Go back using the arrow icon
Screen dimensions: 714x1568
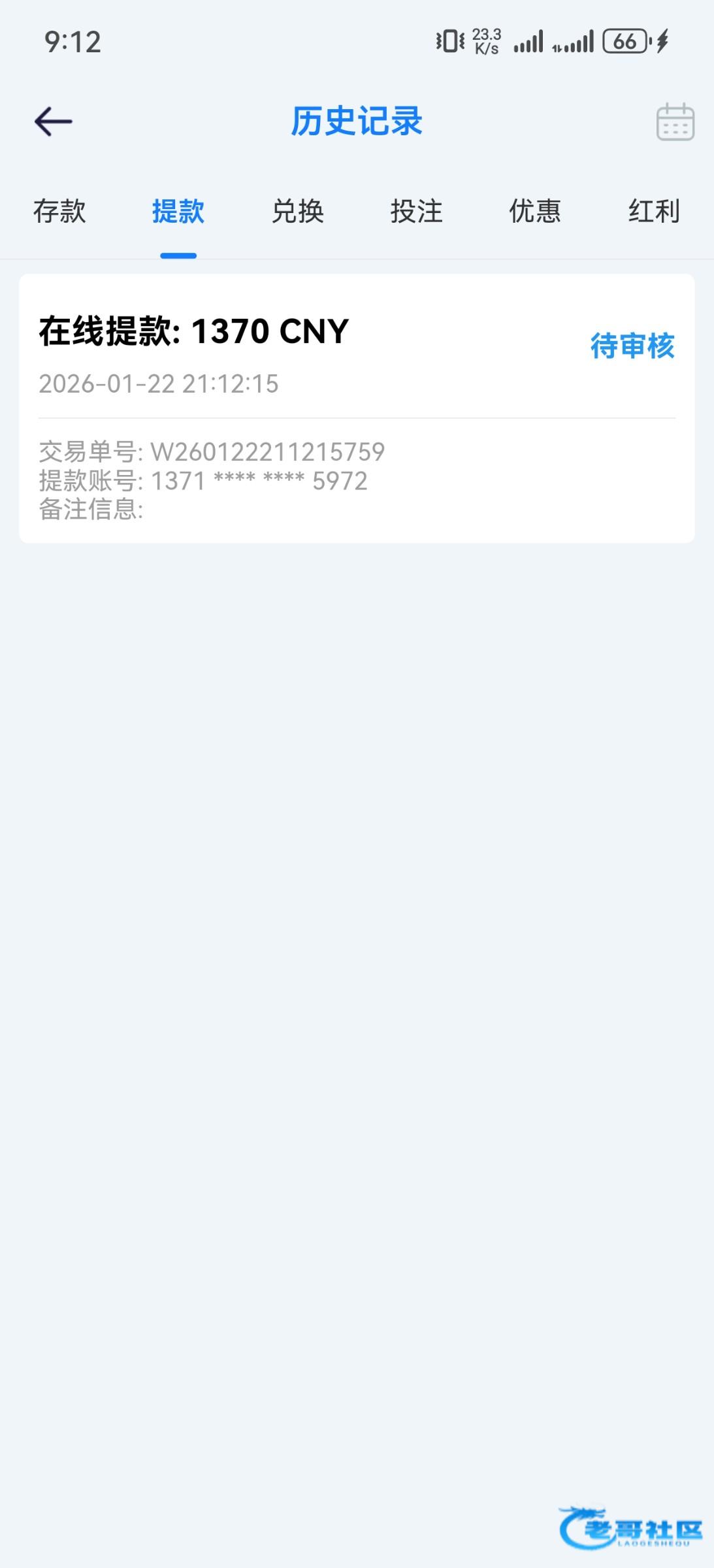click(53, 122)
